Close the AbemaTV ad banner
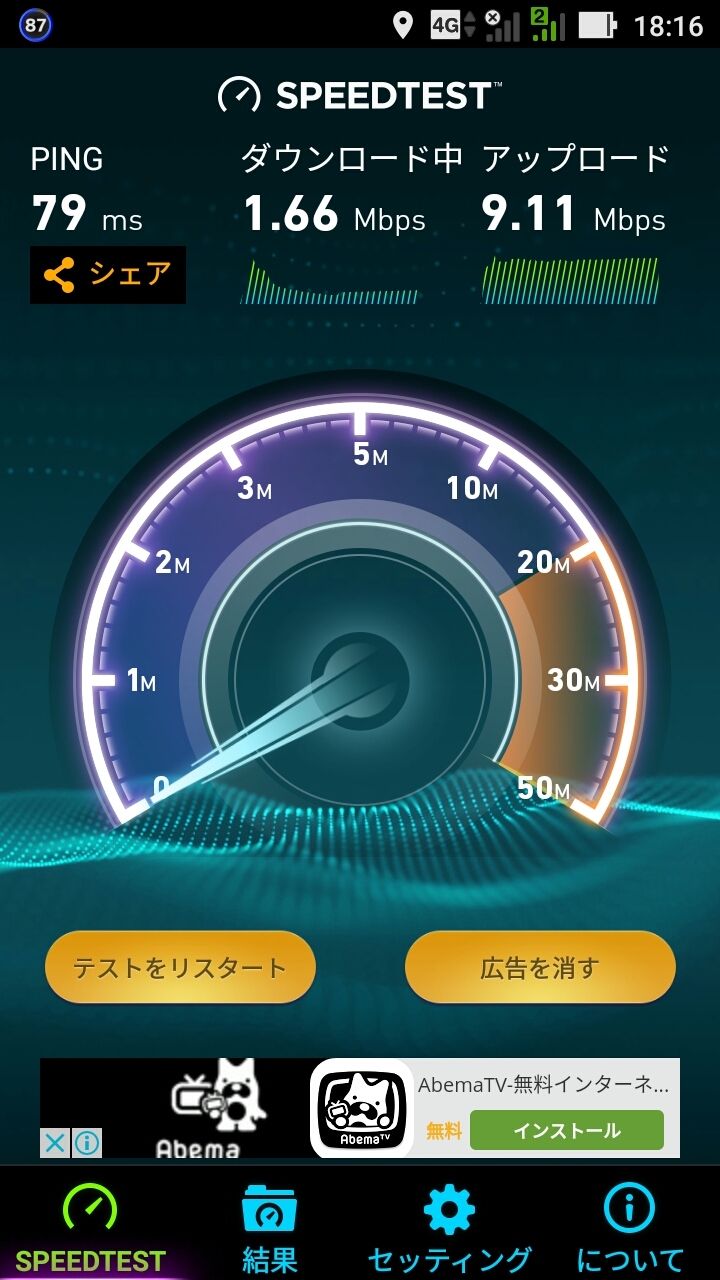The width and height of the screenshot is (720, 1280). click(55, 1142)
